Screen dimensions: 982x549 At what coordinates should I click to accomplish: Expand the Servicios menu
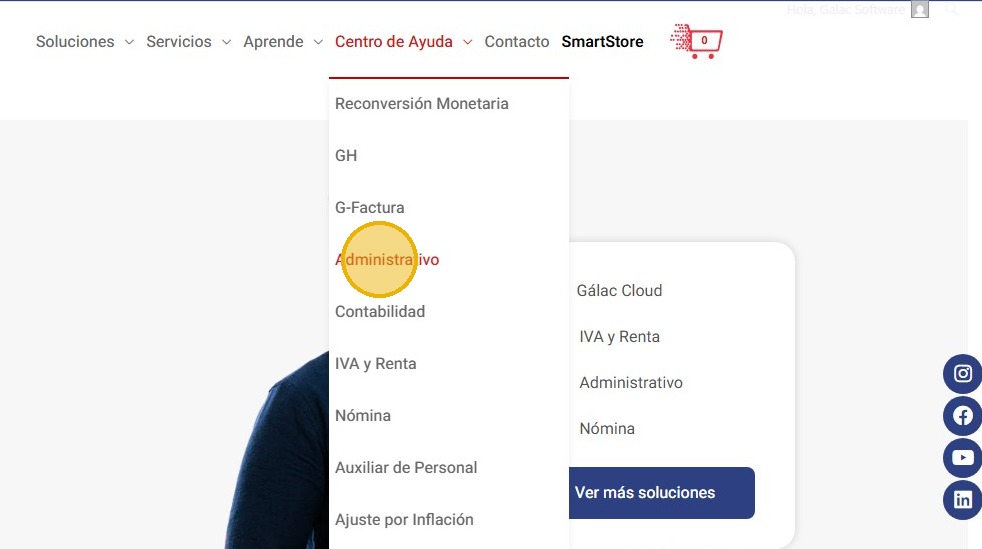click(188, 42)
